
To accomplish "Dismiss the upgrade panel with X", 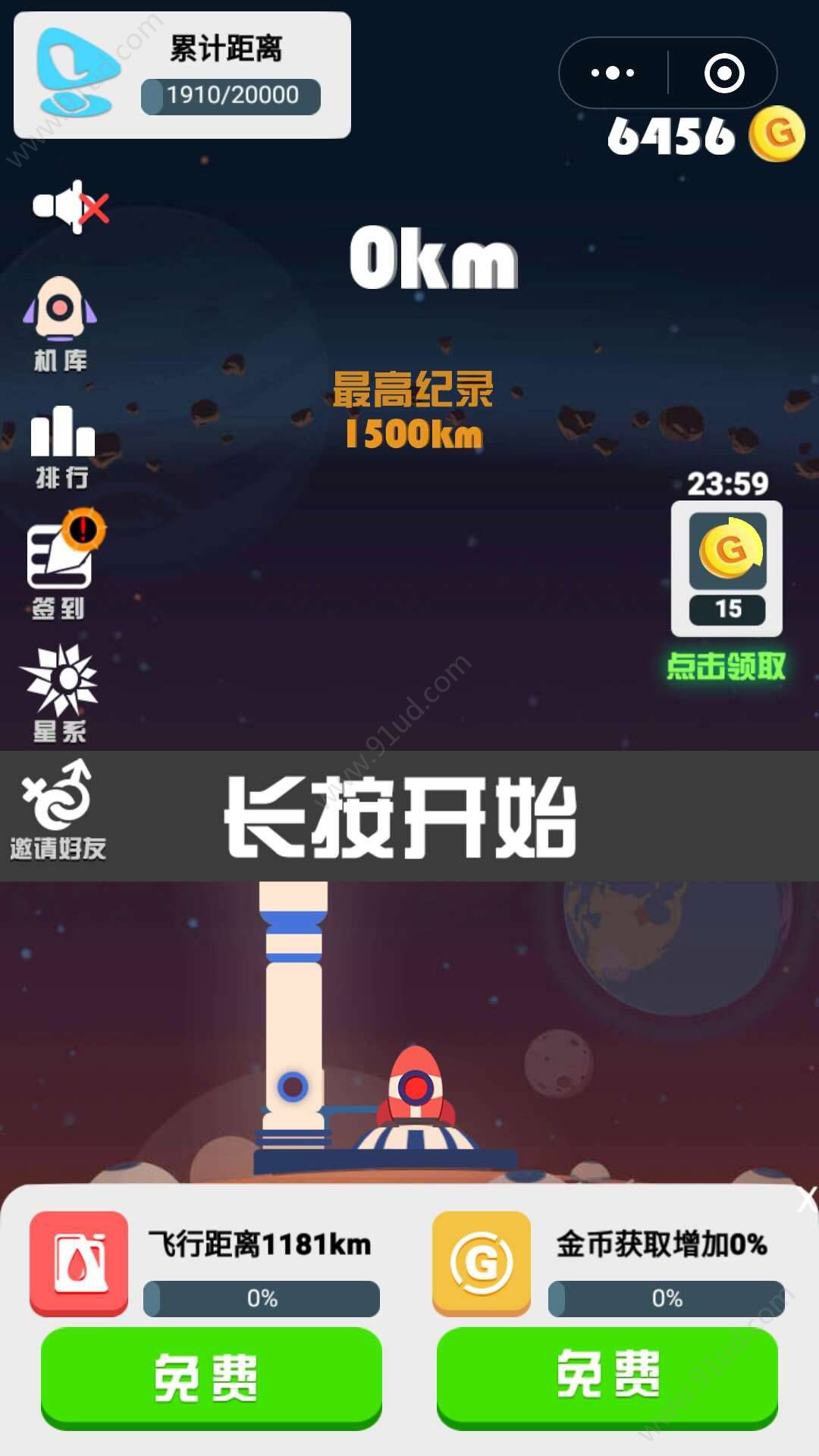I will pyautogui.click(x=807, y=1200).
